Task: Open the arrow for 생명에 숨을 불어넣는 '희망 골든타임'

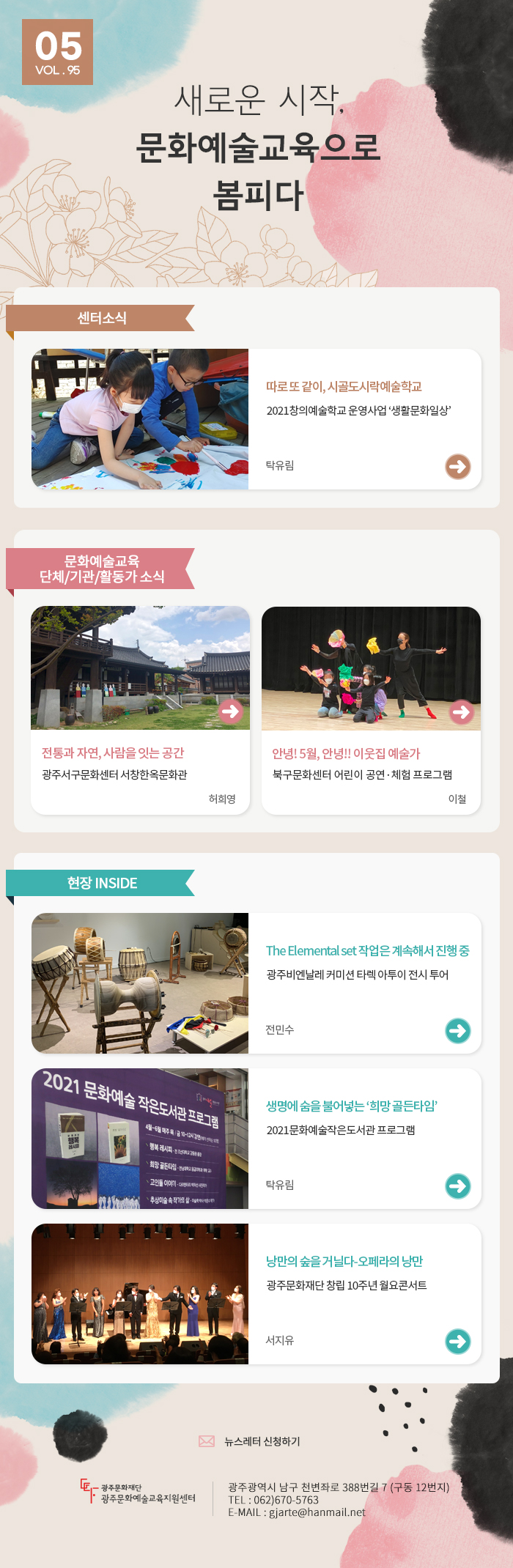Action: click(x=458, y=1186)
